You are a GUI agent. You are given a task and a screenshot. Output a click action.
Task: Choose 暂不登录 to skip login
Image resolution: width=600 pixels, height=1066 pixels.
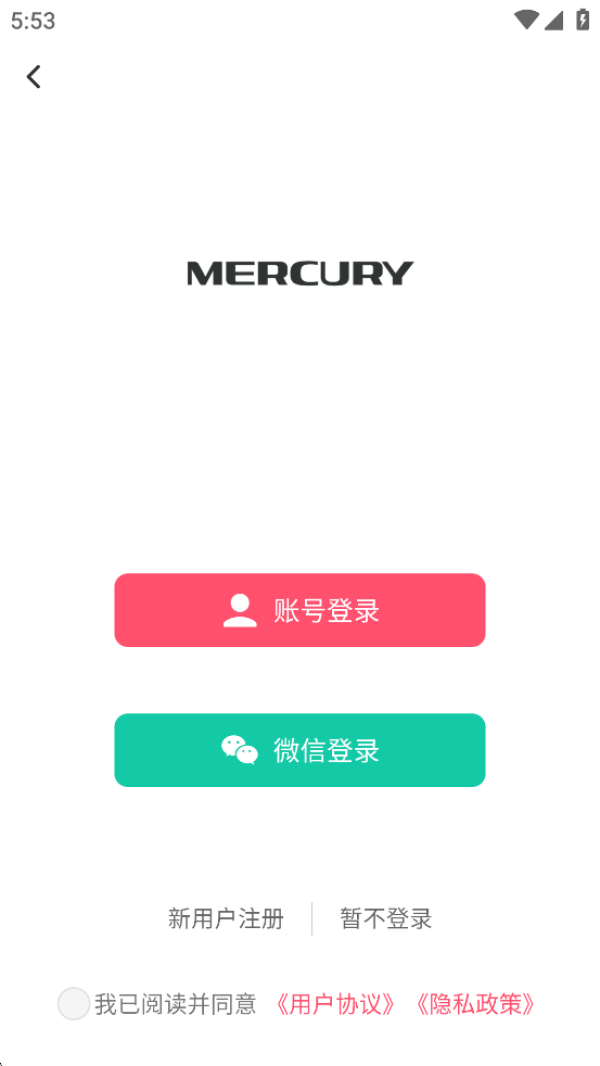tap(386, 919)
